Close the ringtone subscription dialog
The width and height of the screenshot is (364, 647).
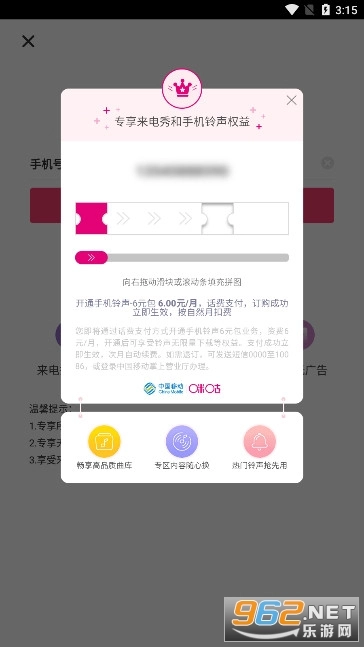(x=291, y=100)
